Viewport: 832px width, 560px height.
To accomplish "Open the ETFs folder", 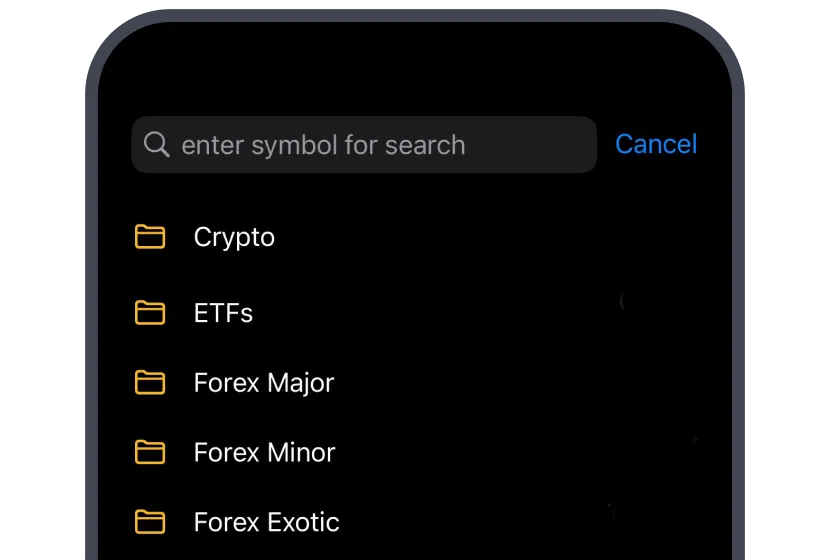I will (x=223, y=313).
